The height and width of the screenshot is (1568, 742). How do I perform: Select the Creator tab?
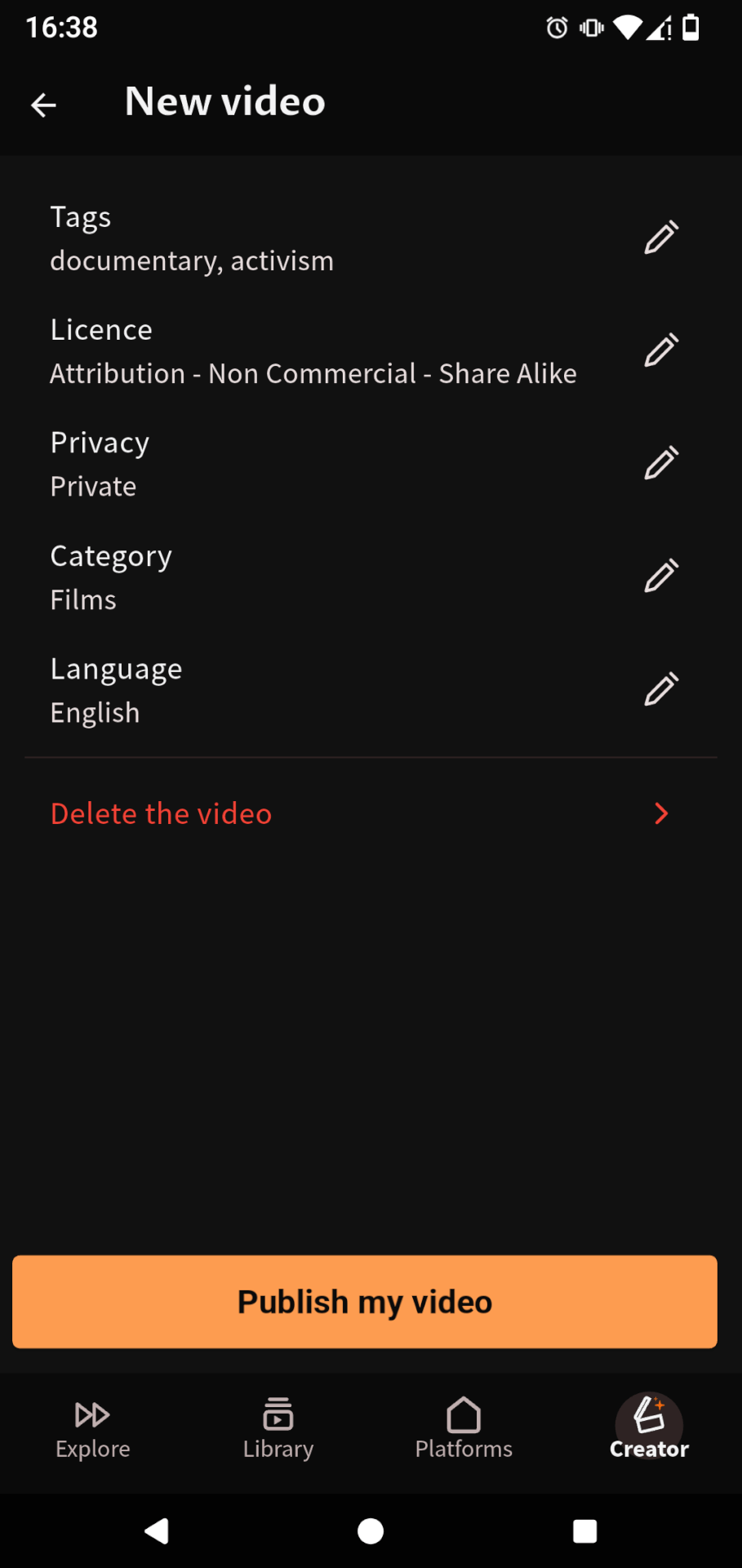coord(649,1429)
